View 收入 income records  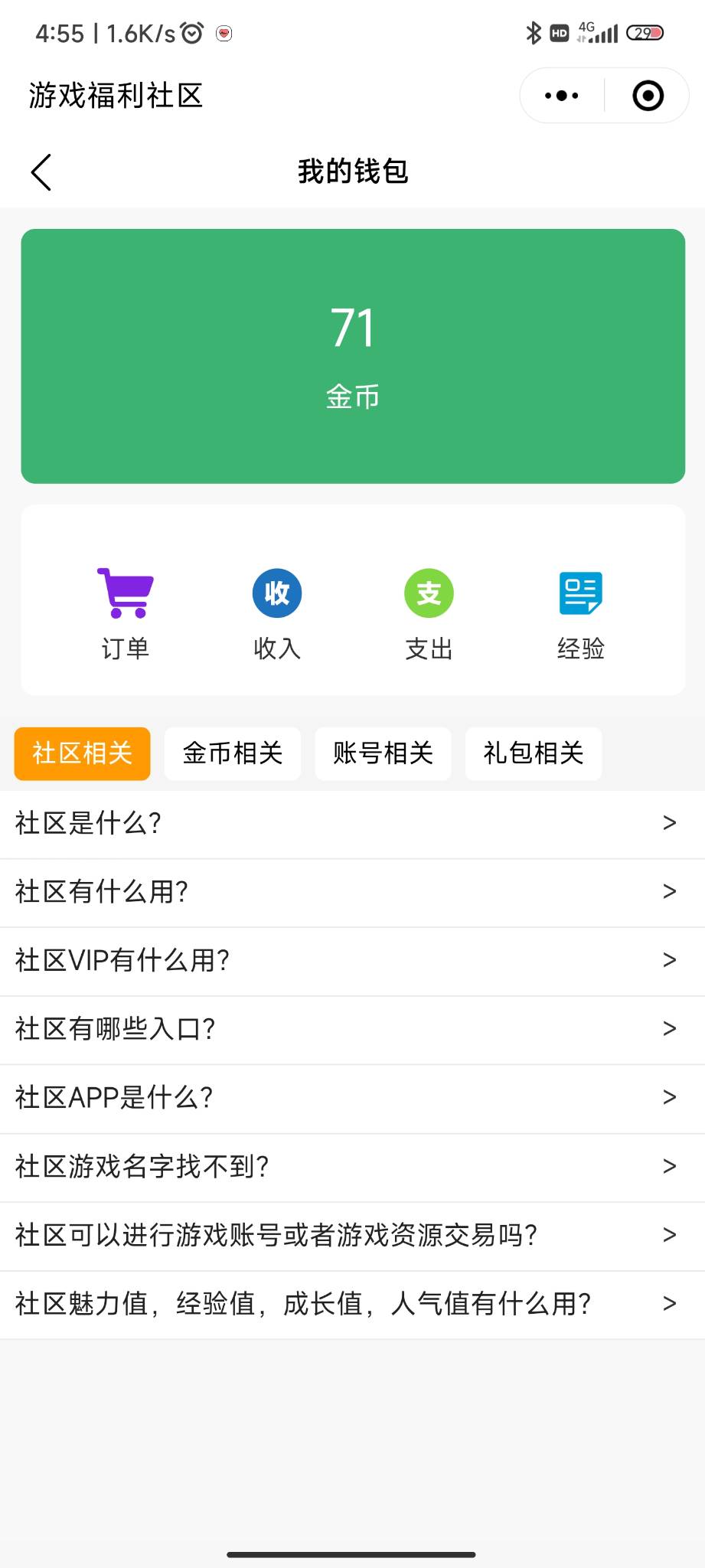[x=277, y=613]
